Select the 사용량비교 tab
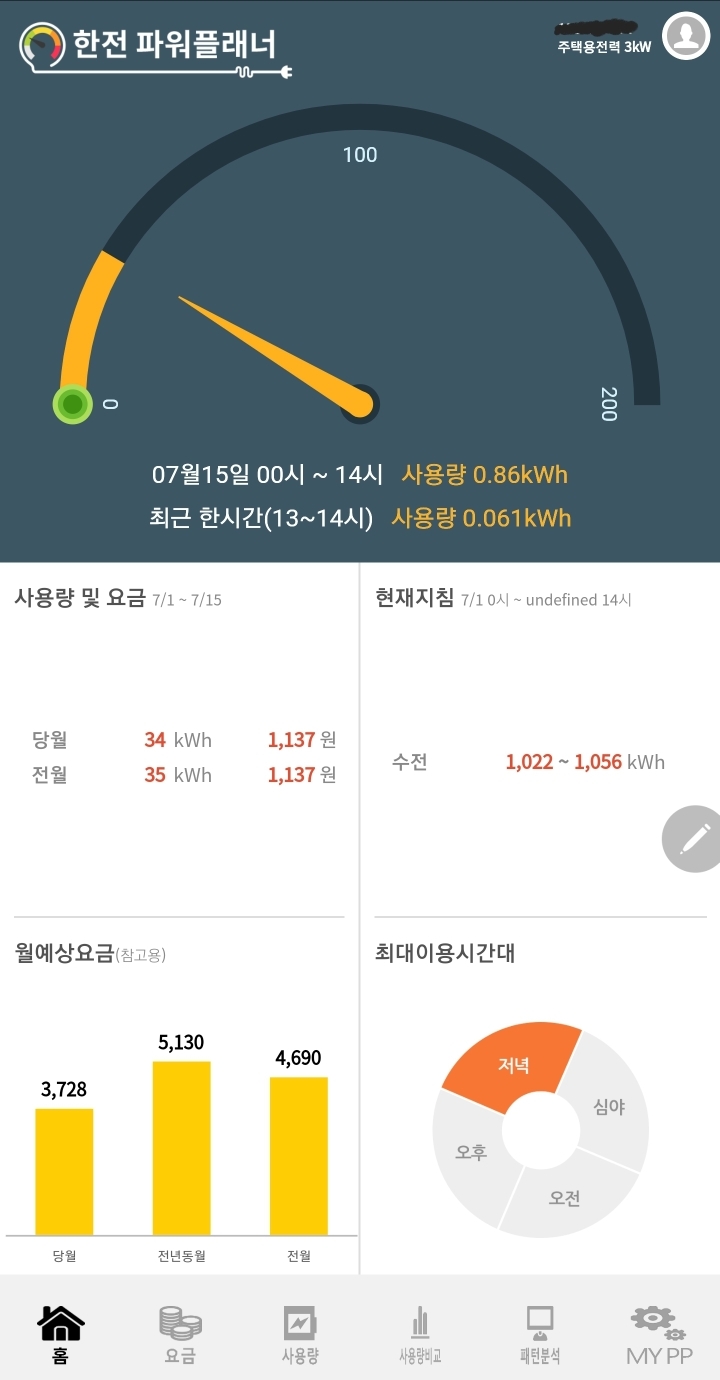Screen dimensions: 720x1380 [x=420, y=1334]
